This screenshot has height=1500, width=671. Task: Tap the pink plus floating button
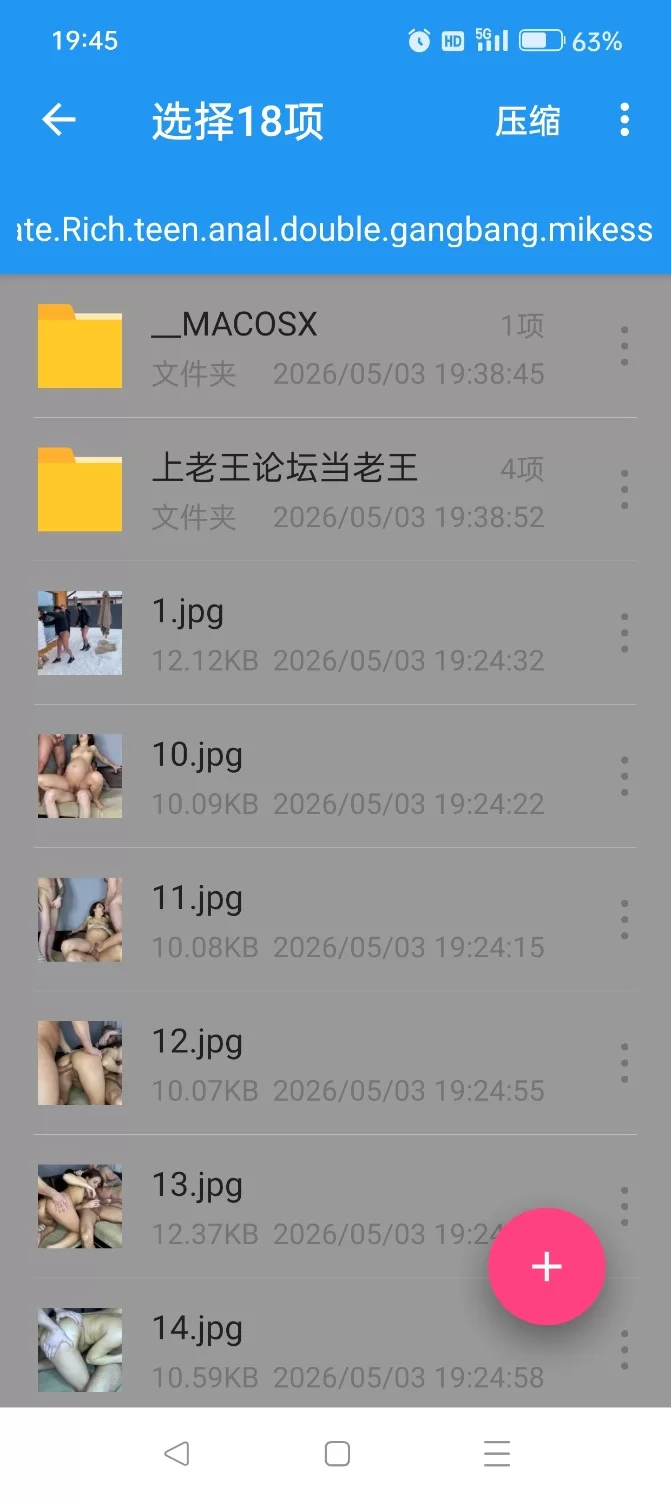(x=546, y=1267)
